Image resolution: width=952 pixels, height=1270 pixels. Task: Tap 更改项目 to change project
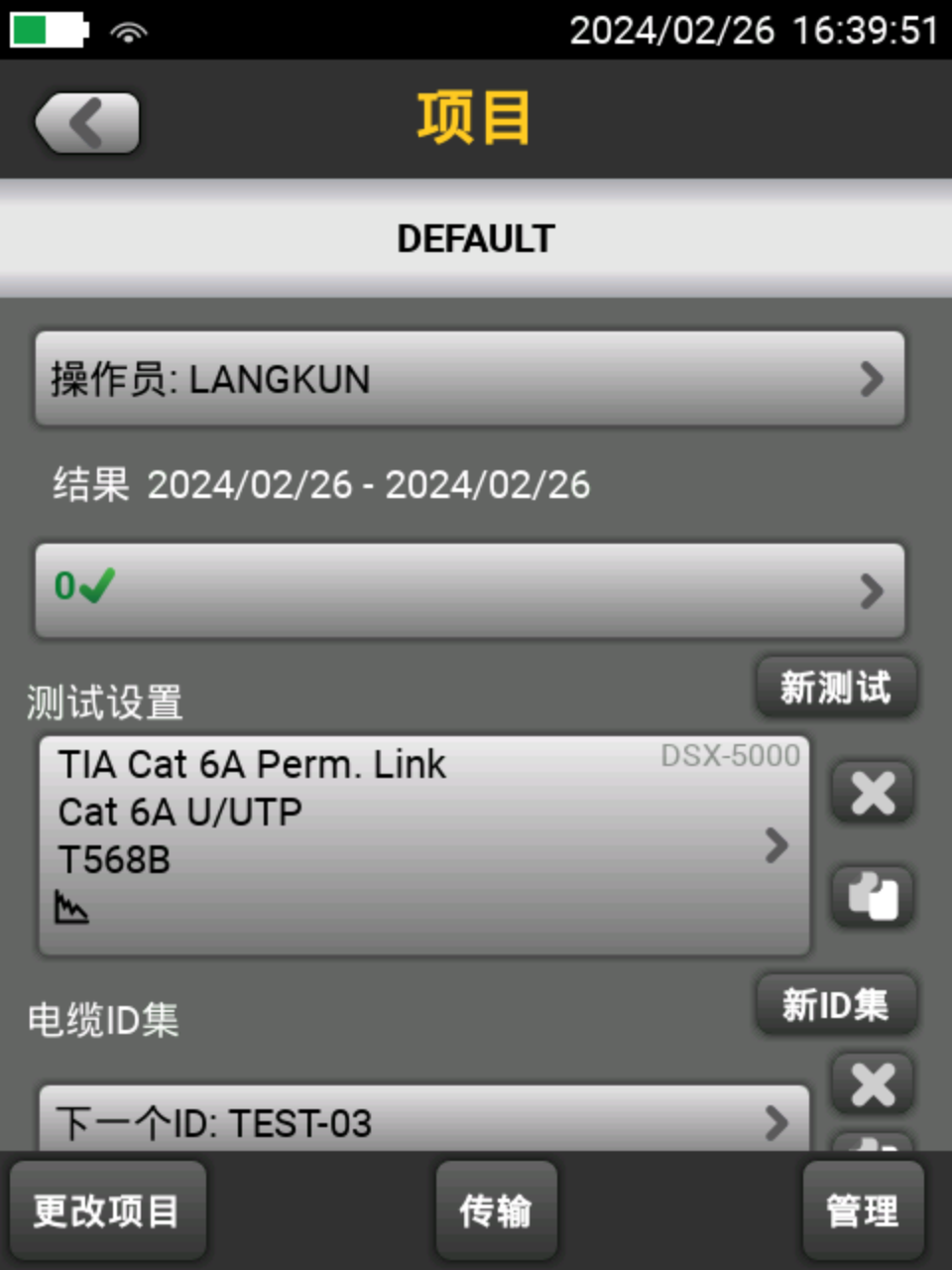(107, 1210)
